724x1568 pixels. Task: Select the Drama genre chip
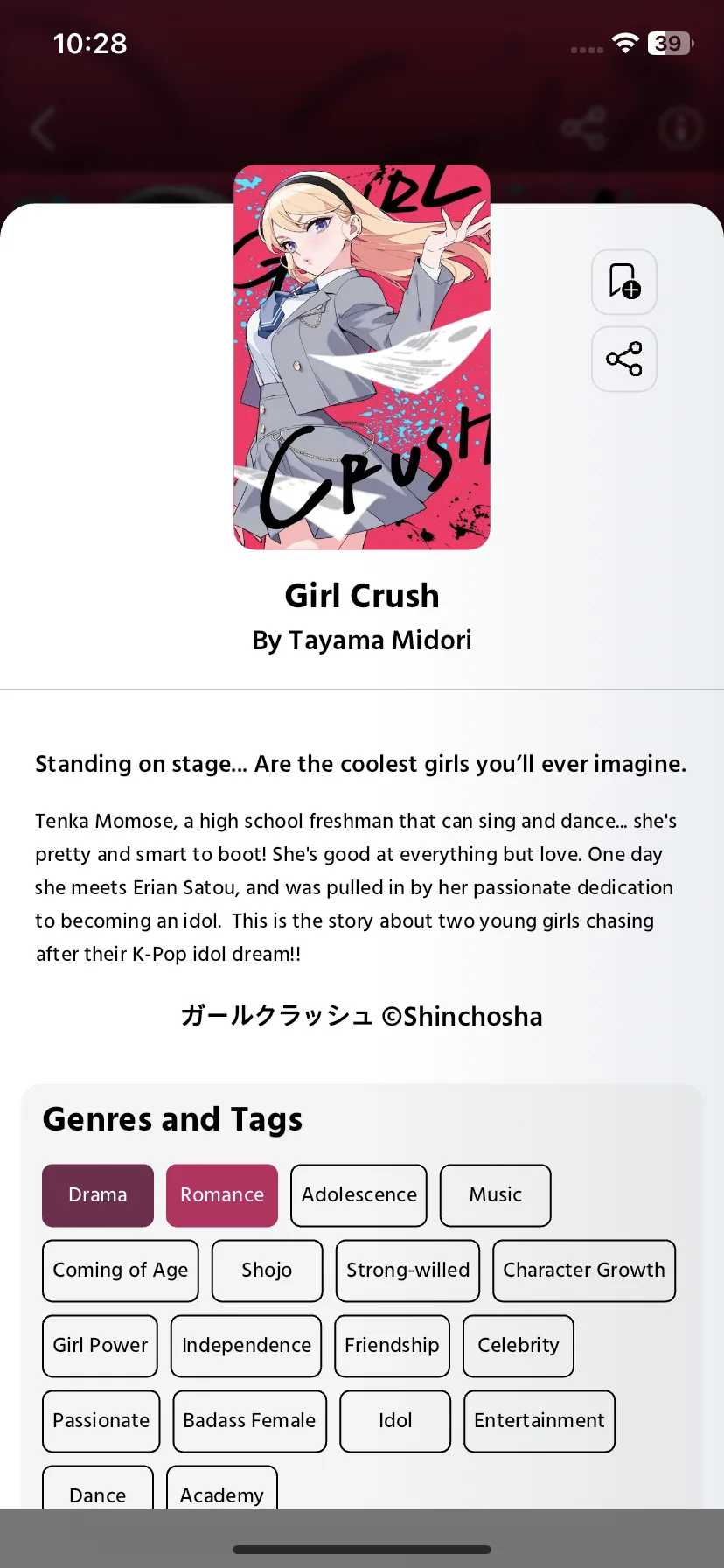pos(98,1195)
